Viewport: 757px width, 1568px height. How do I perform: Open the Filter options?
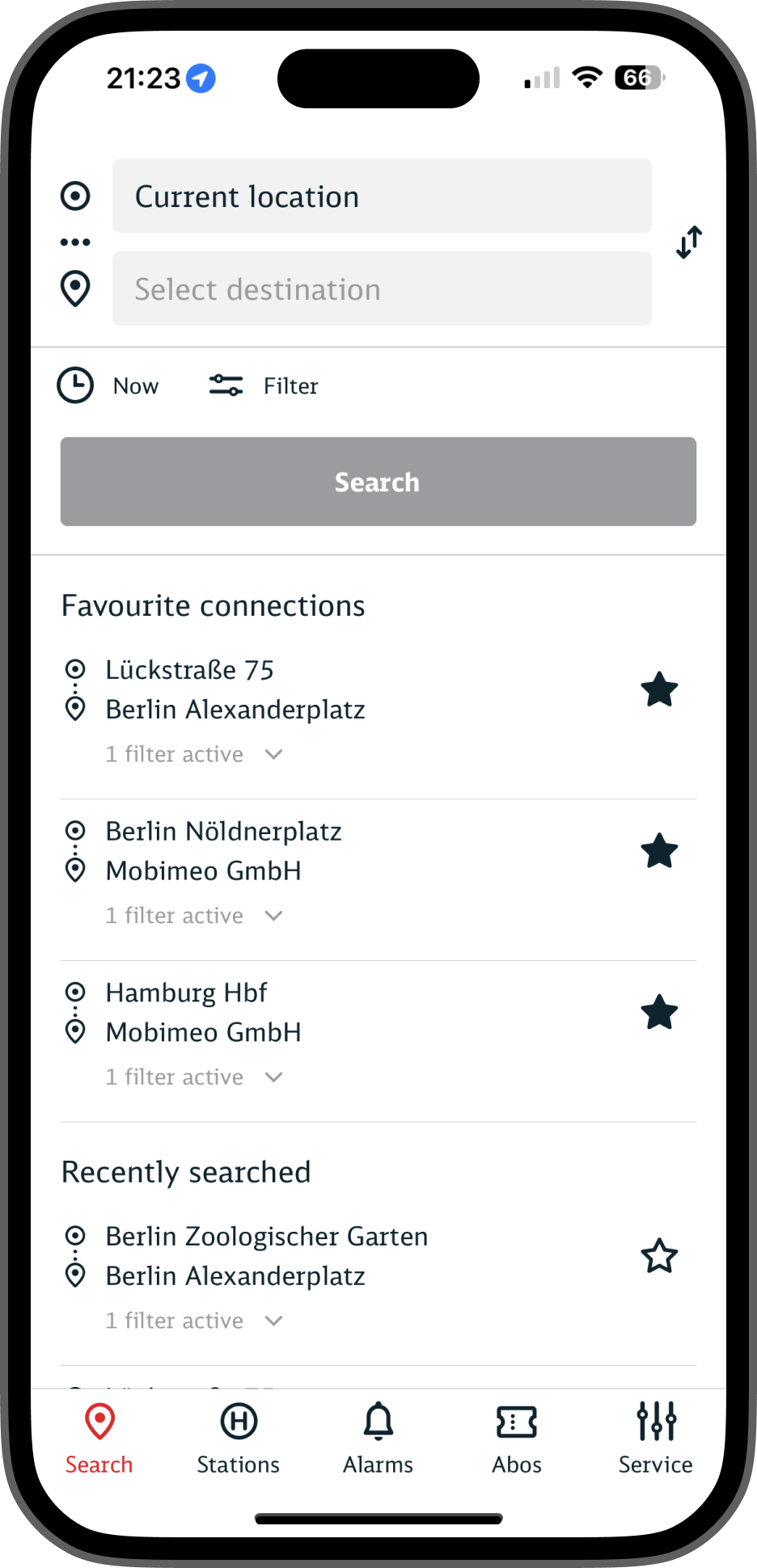[264, 386]
